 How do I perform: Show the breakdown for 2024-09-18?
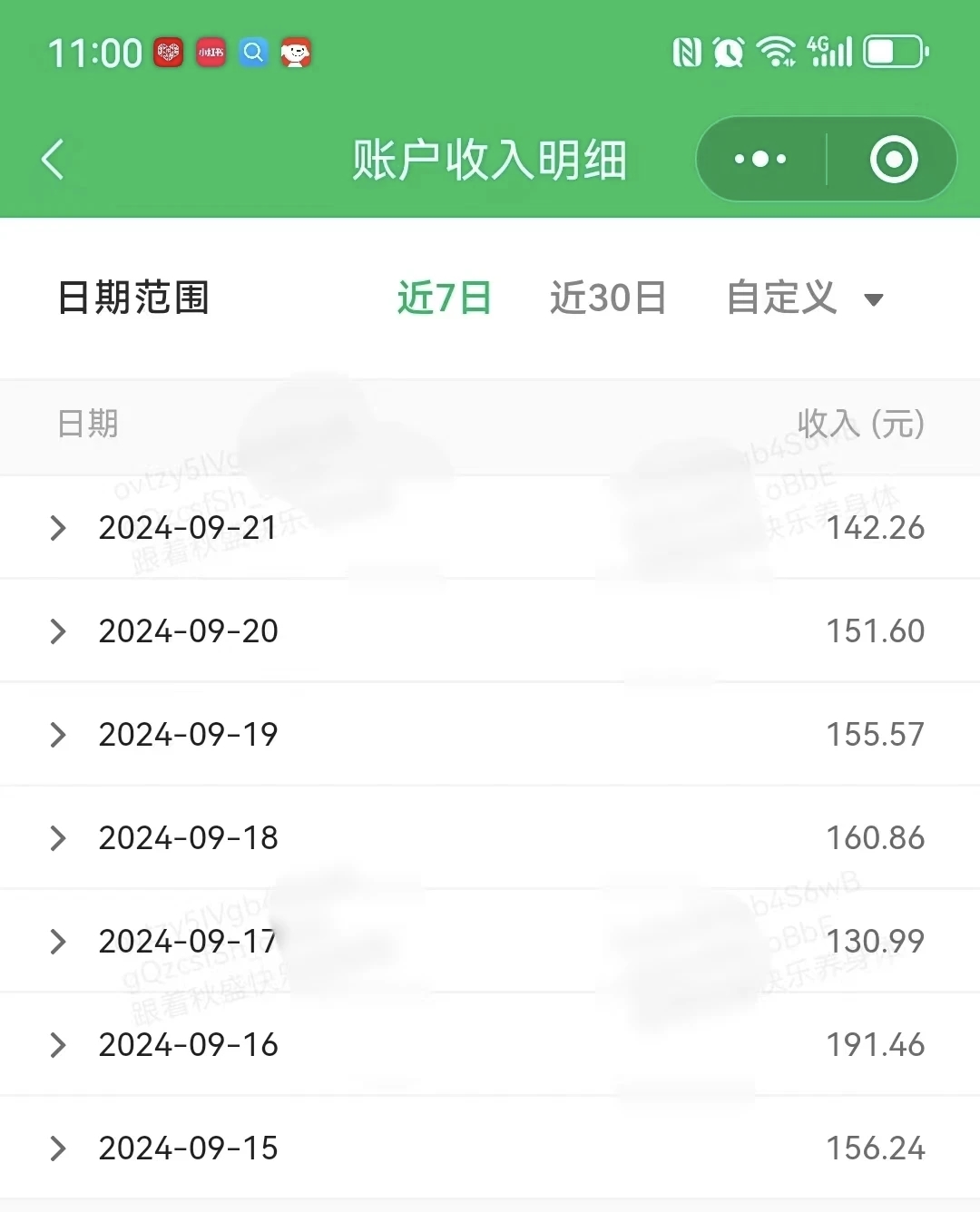(58, 838)
